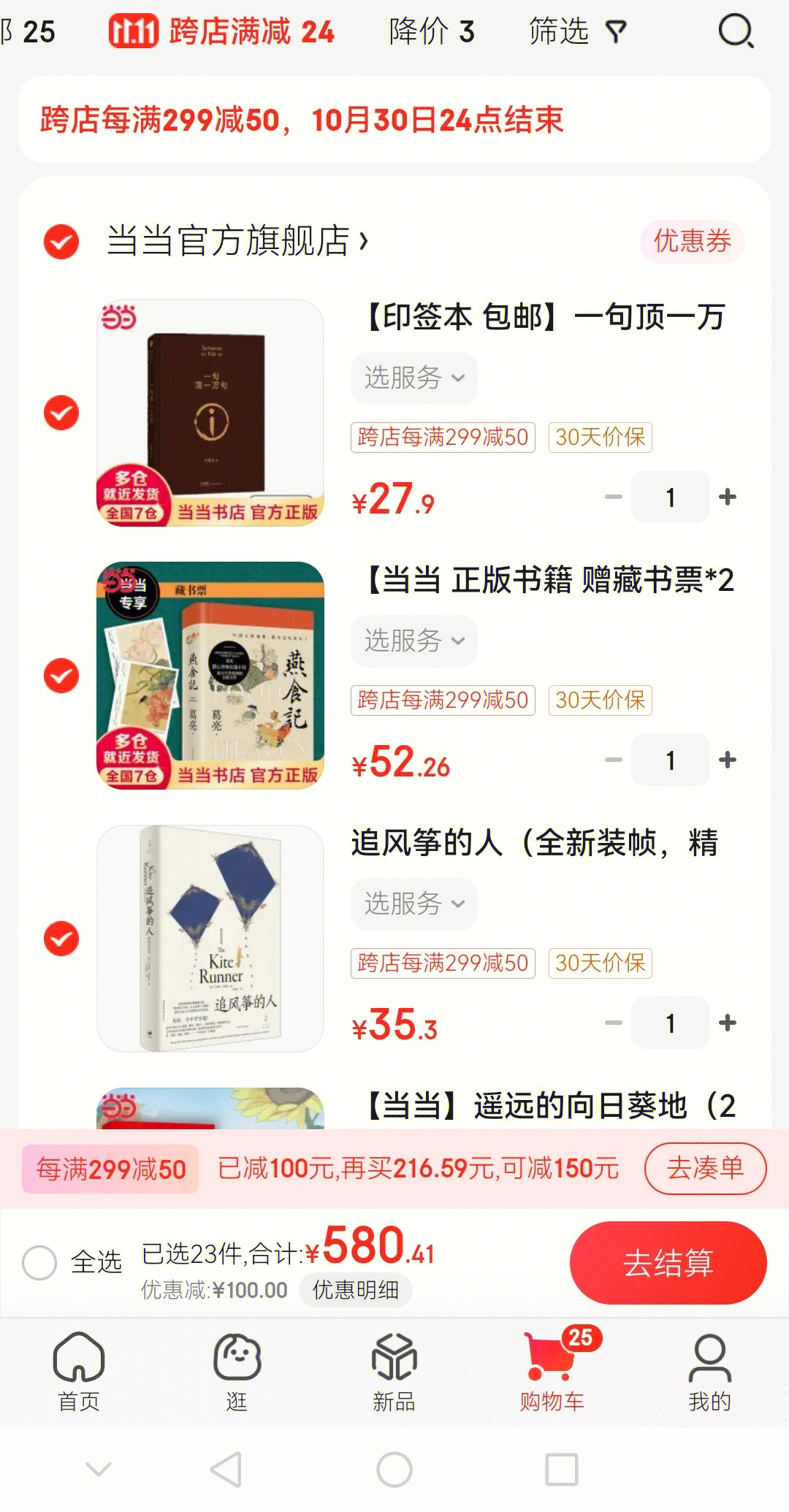Expand 选服务 for 一句顶一万

[x=413, y=378]
